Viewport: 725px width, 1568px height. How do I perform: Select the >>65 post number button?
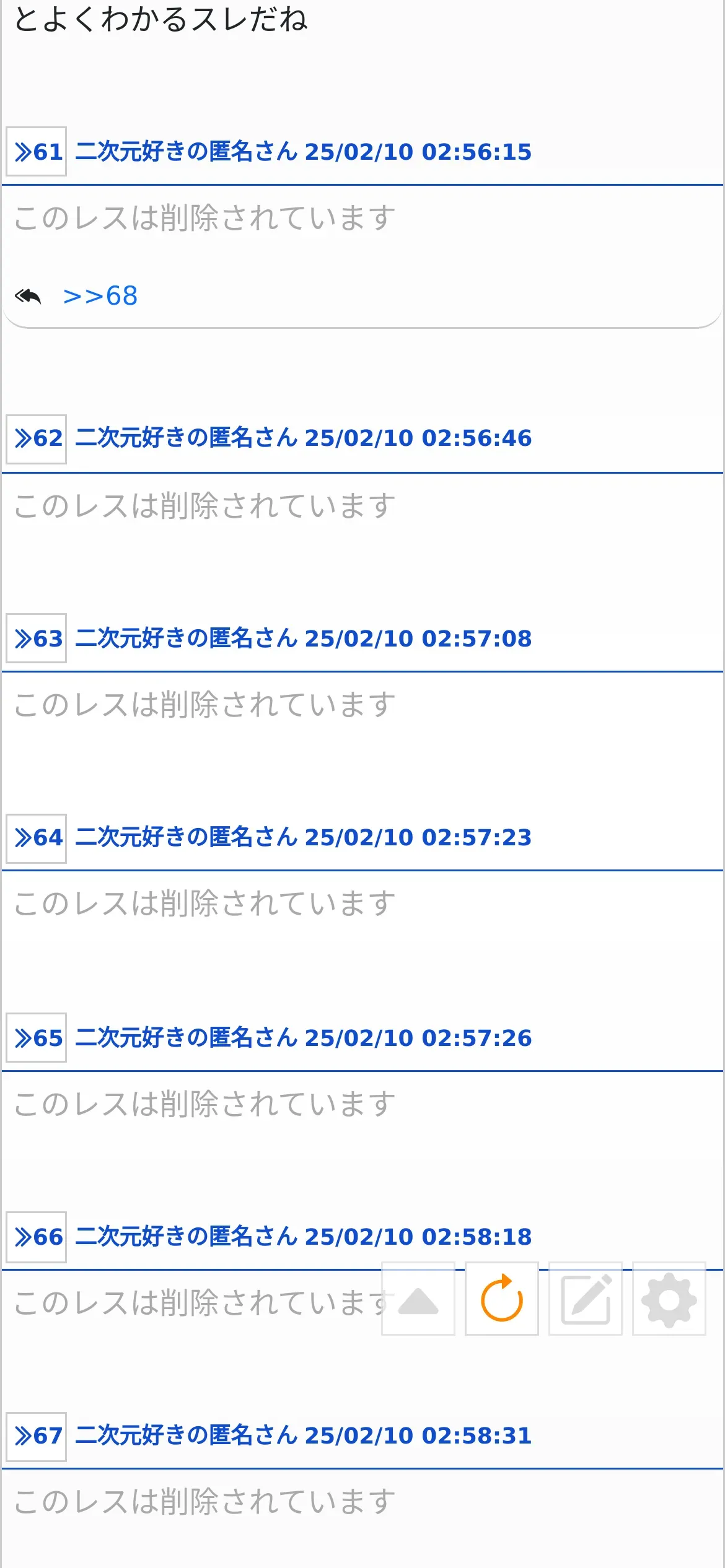[37, 1038]
